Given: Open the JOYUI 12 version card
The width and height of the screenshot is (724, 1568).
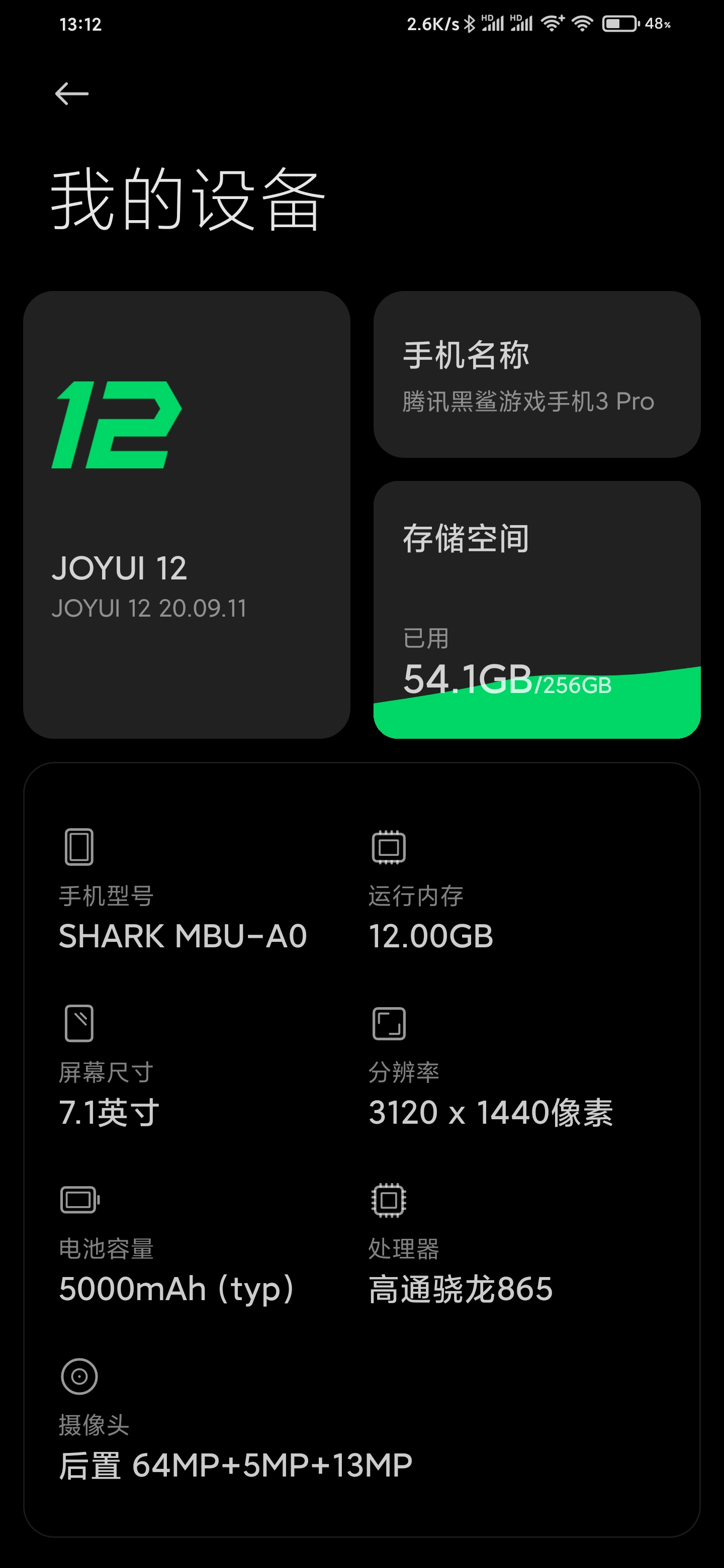Looking at the screenshot, I should point(187,515).
